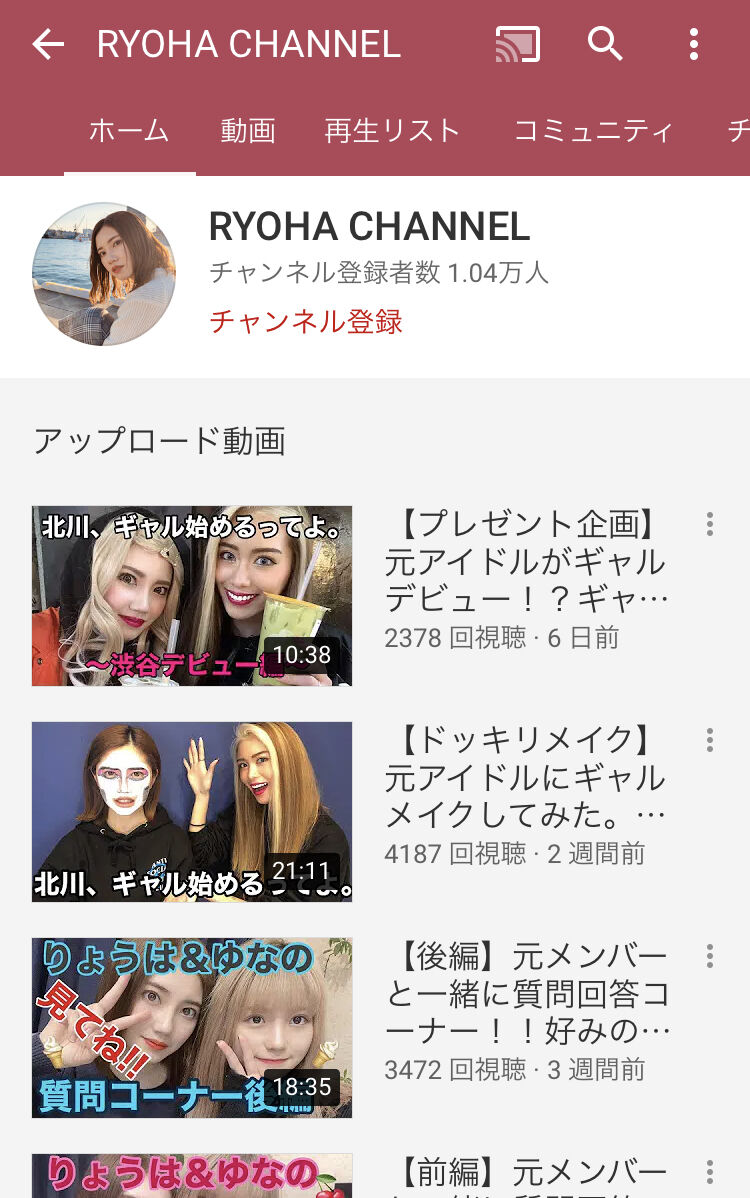Go back from RYOHA CHANNEL page
This screenshot has width=750, height=1198.
48,44
